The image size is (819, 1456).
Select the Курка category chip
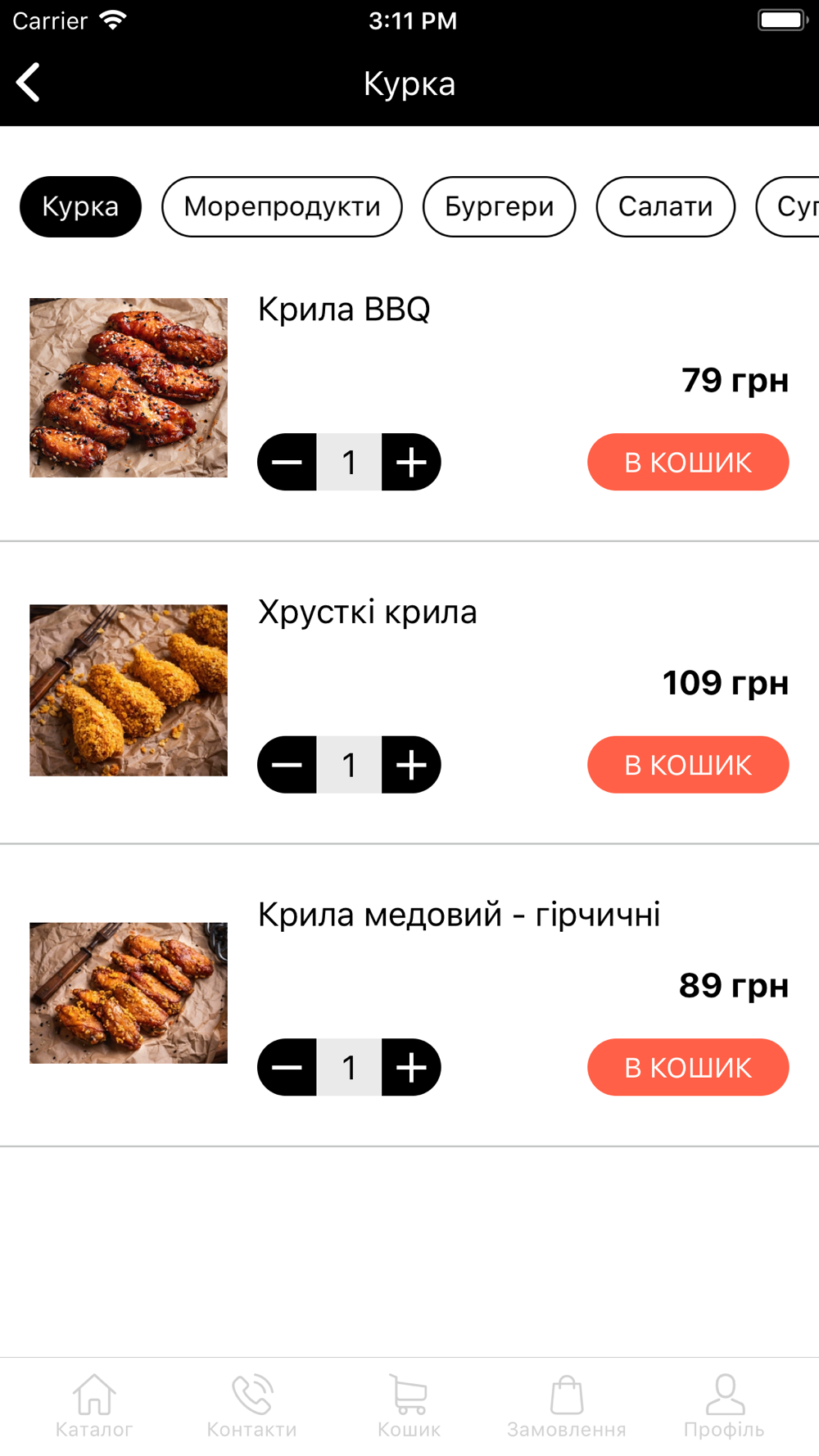[x=80, y=206]
